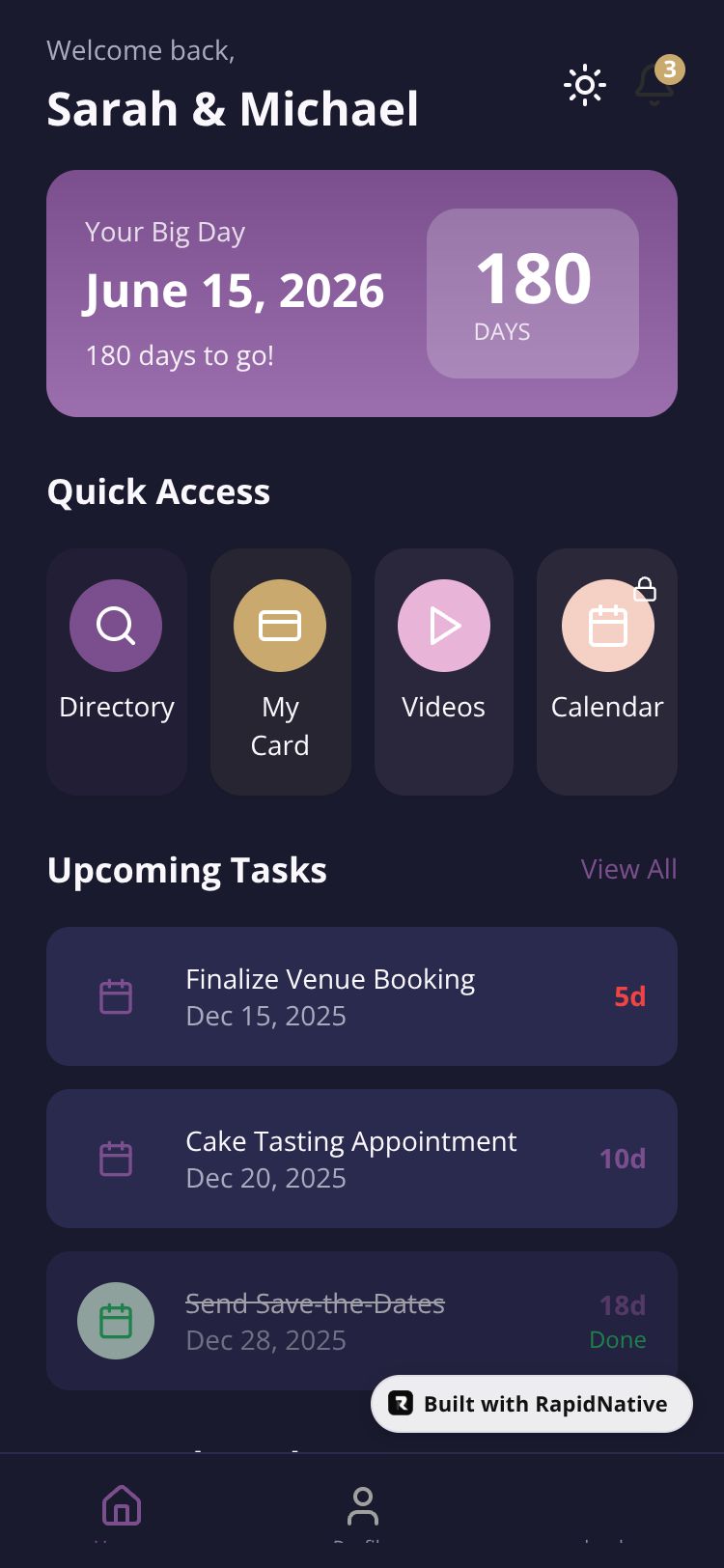Open My Card from Quick Access
The image size is (724, 1568).
pos(280,671)
